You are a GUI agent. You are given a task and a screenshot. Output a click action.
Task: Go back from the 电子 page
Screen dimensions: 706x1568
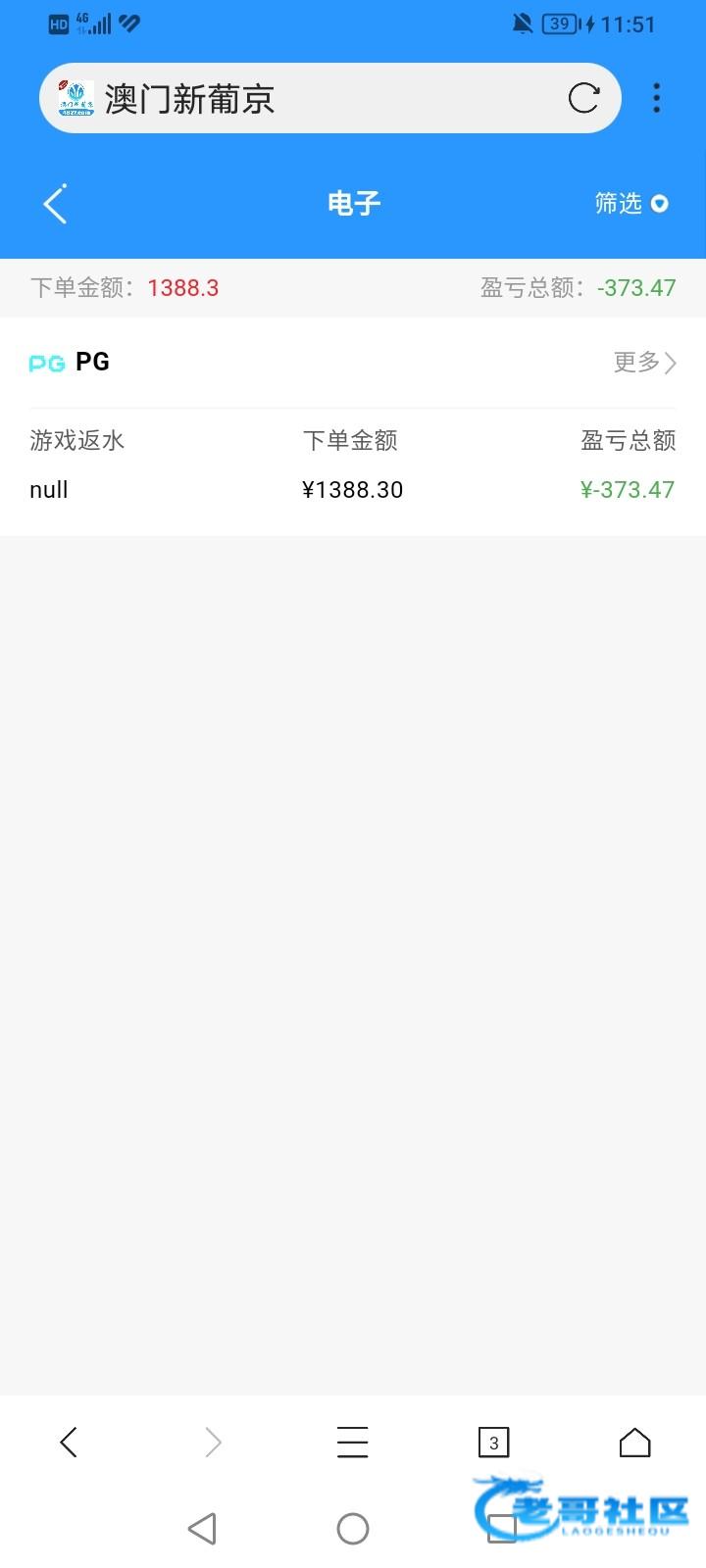click(56, 204)
